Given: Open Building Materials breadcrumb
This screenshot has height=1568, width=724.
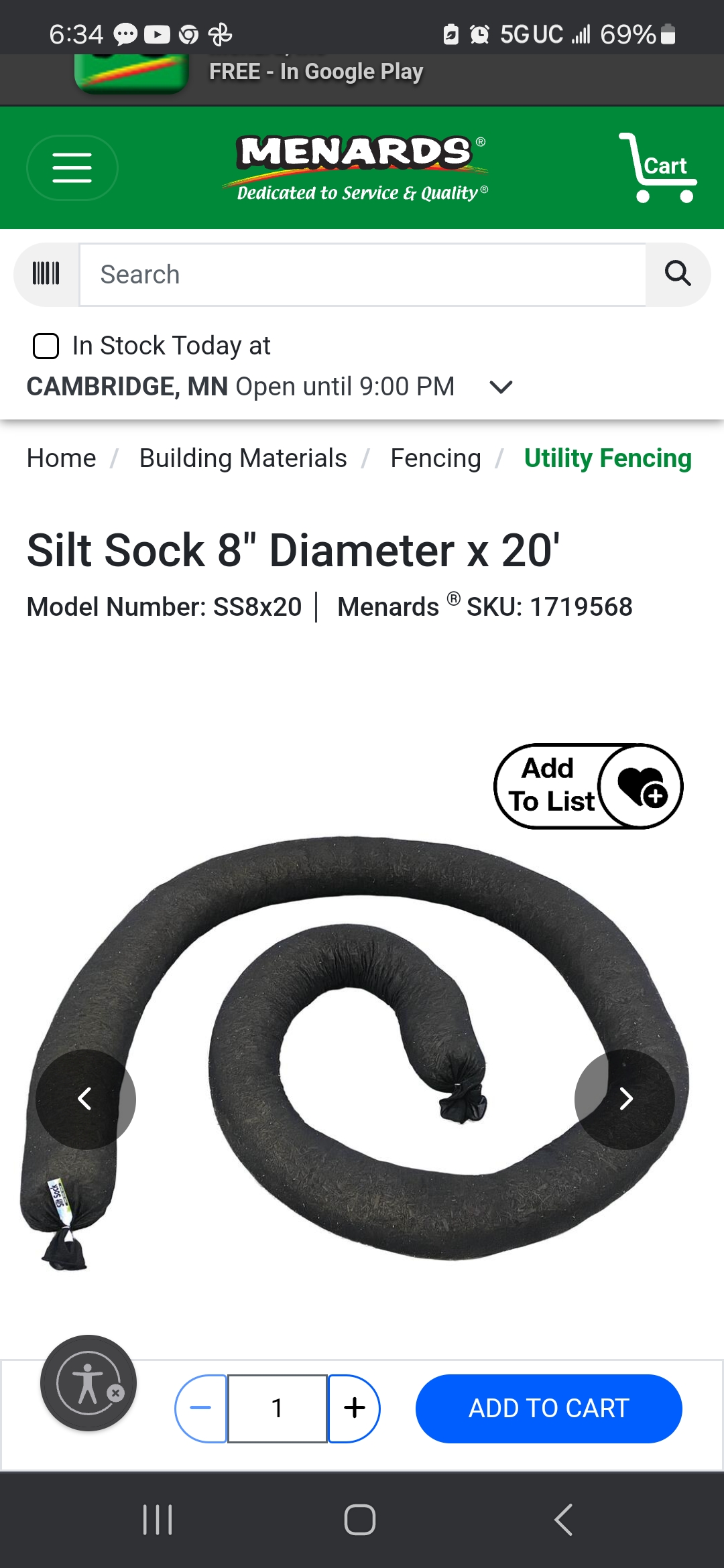Looking at the screenshot, I should pos(243,458).
